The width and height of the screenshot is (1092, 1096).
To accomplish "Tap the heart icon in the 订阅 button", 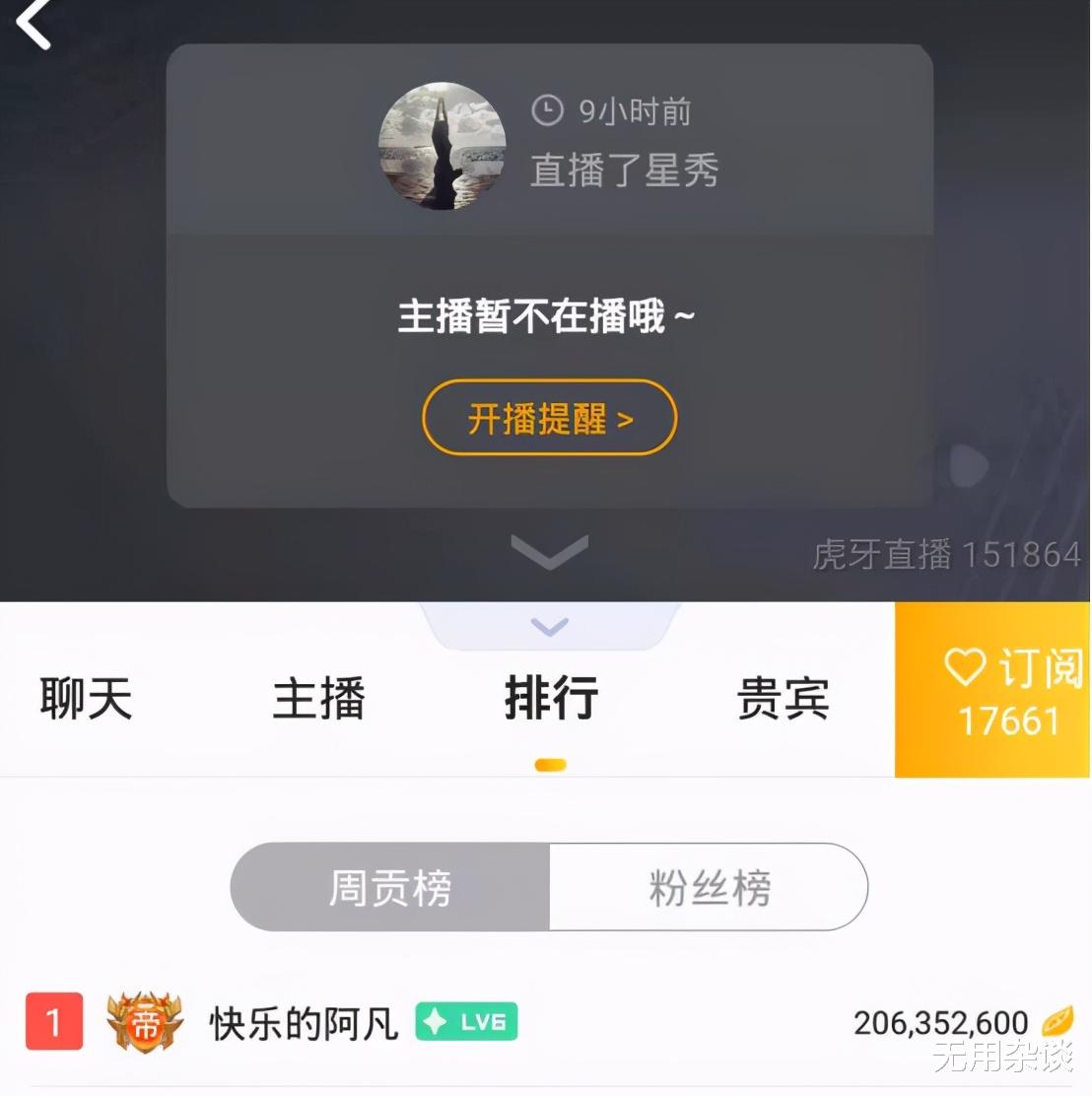I will click(963, 670).
